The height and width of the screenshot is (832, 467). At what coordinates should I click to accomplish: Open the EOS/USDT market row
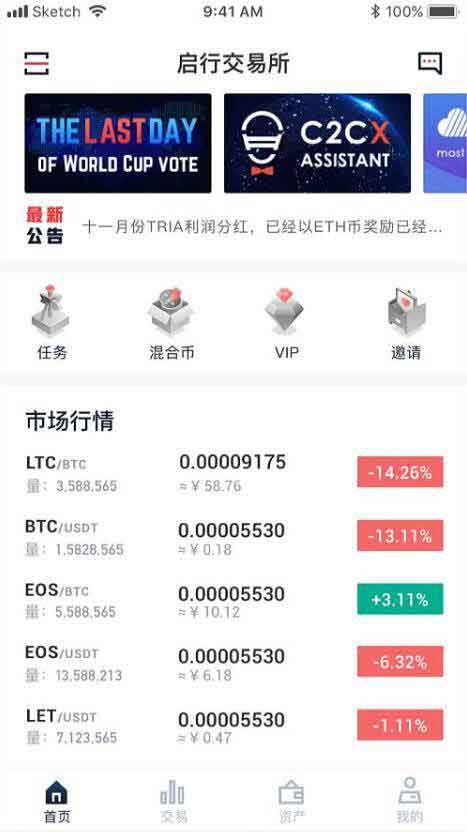point(234,662)
